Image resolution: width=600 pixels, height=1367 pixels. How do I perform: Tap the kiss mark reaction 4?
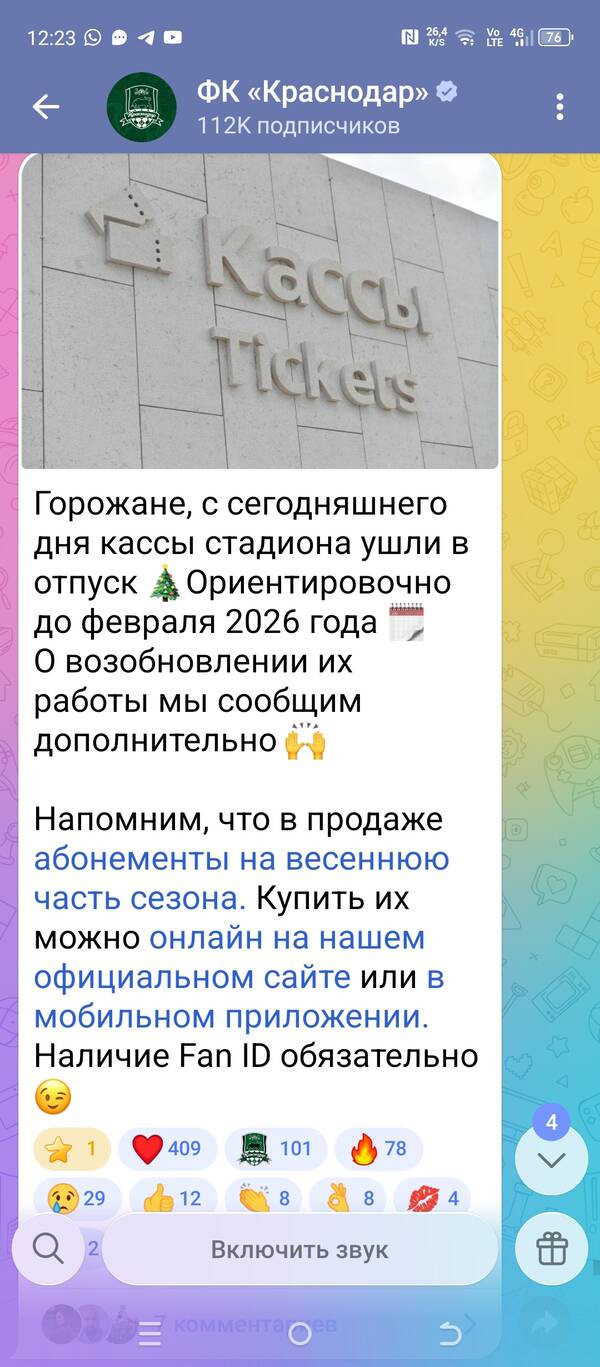(432, 1197)
